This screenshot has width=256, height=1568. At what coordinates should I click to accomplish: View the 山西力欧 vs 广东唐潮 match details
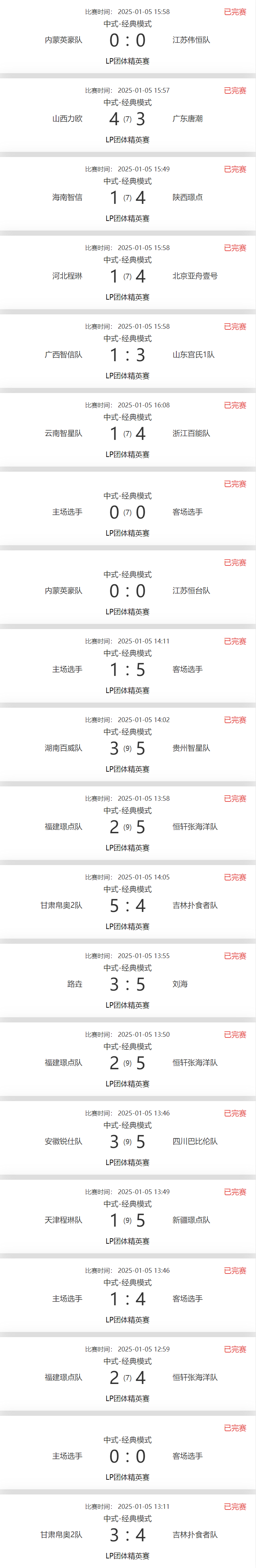128,119
